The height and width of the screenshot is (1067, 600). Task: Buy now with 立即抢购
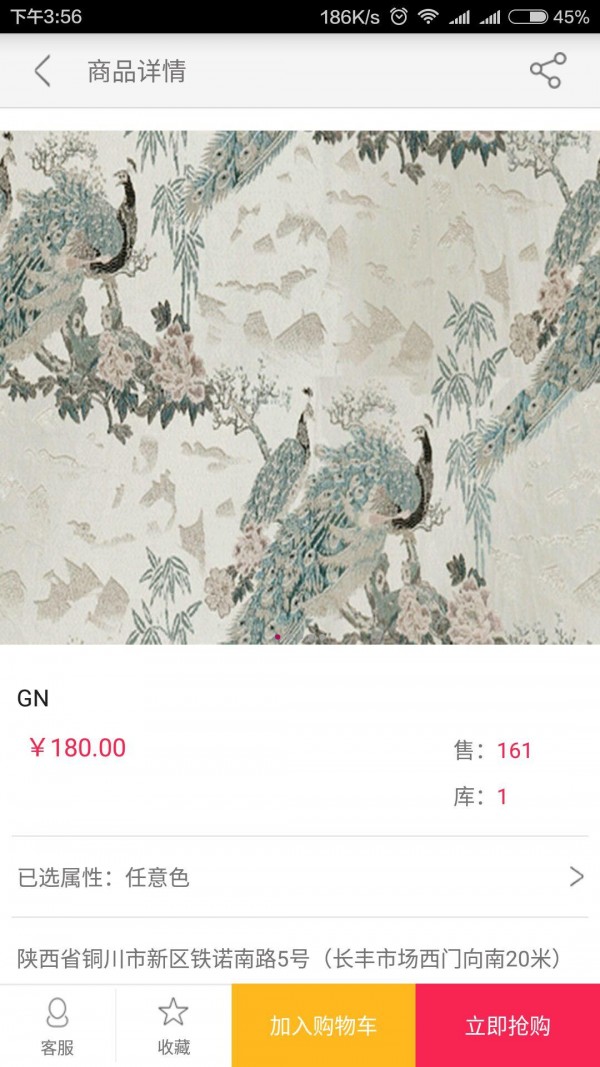pos(507,1025)
